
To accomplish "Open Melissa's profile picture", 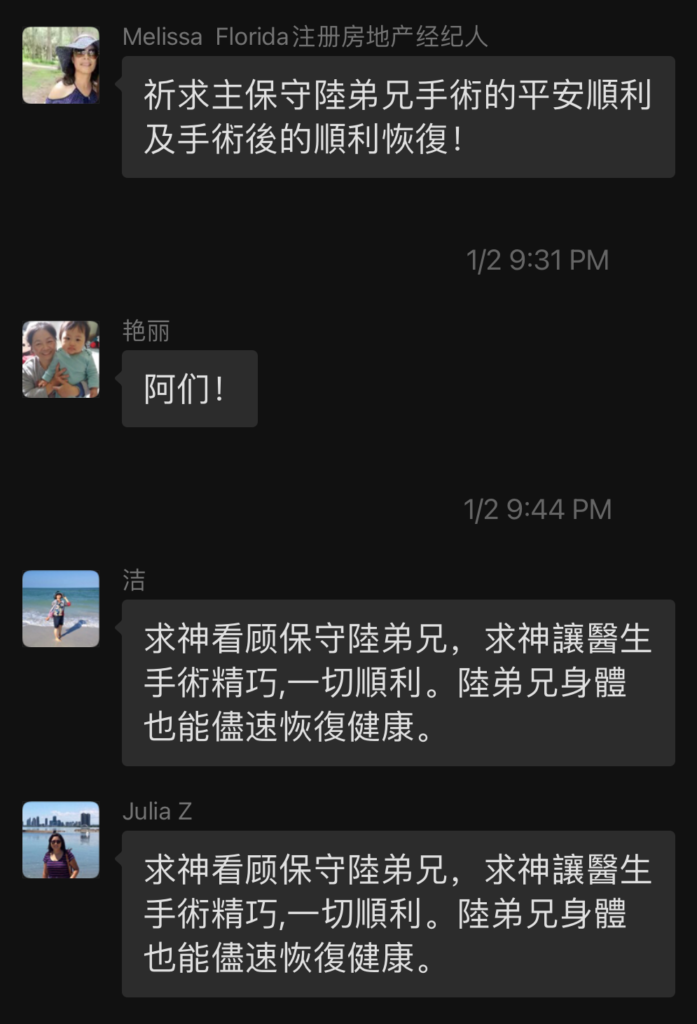I will coord(61,65).
